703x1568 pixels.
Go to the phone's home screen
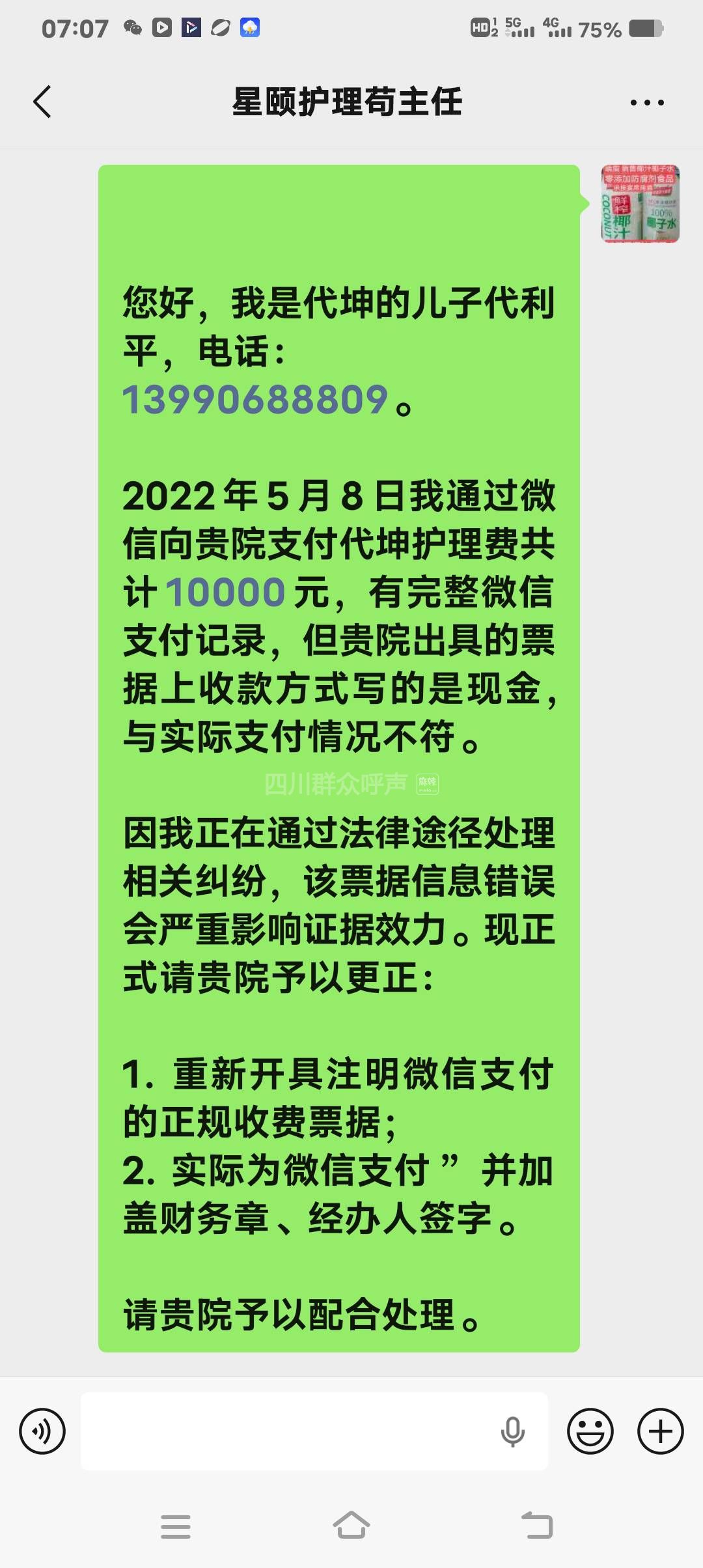coord(351,1526)
